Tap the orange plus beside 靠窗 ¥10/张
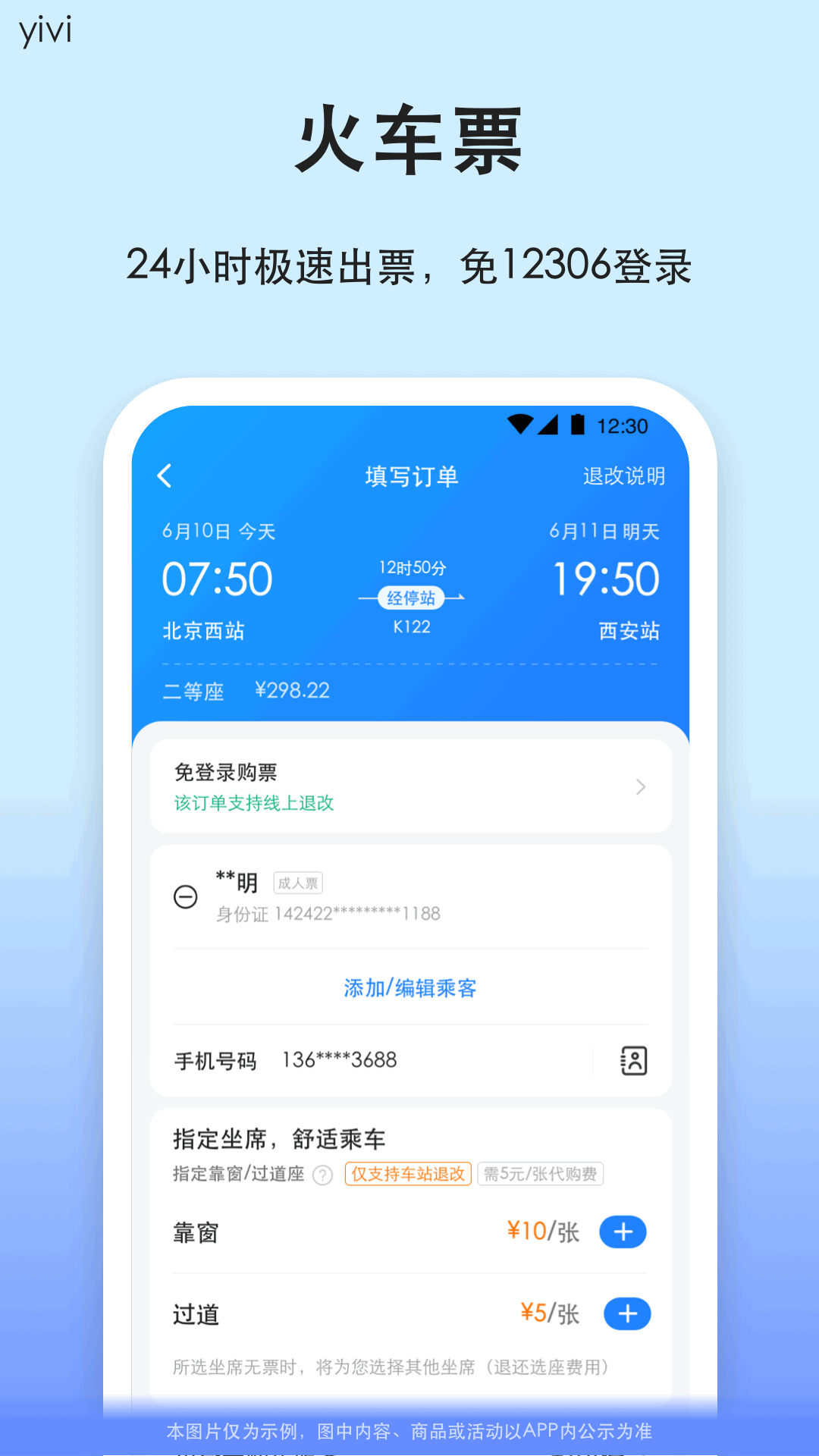Viewport: 819px width, 1456px height. 623,1232
